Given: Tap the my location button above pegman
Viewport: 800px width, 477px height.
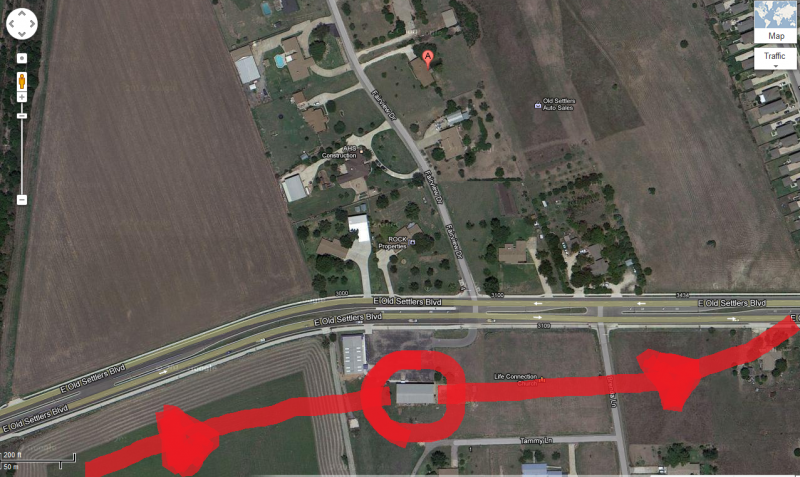Looking at the screenshot, I should click(x=22, y=58).
